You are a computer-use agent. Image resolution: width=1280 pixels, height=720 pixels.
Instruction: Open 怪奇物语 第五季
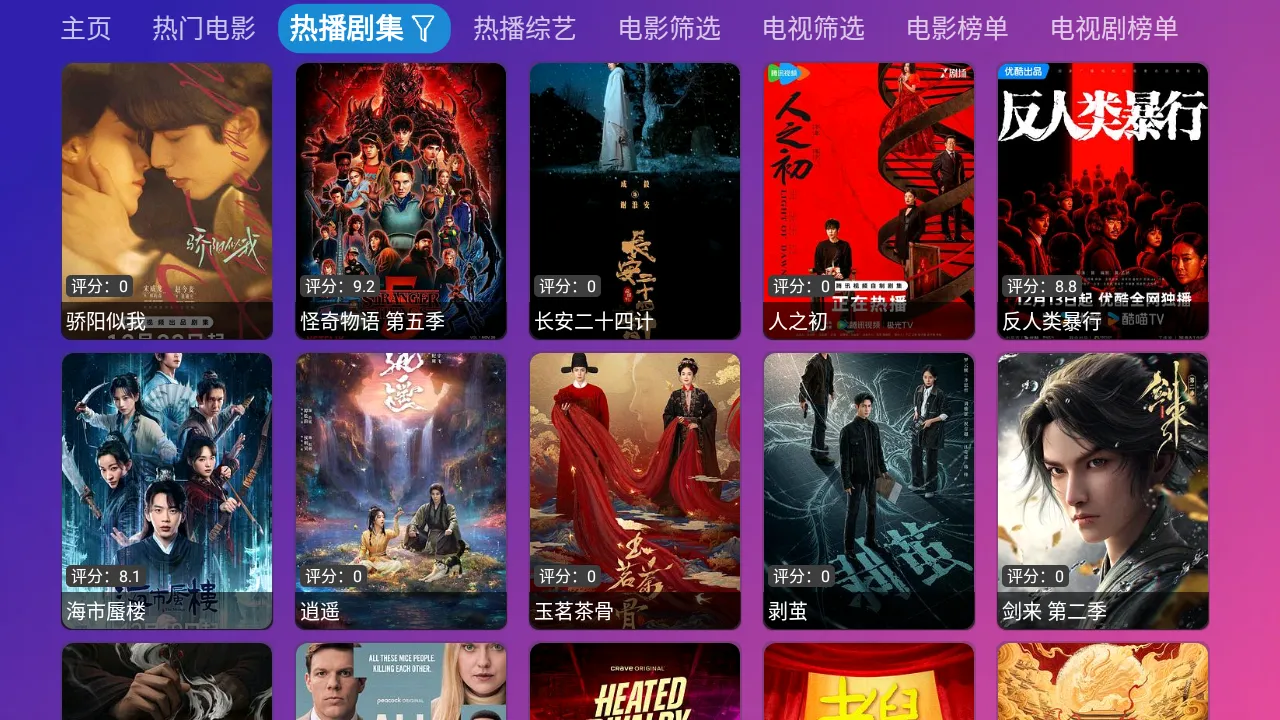point(401,201)
